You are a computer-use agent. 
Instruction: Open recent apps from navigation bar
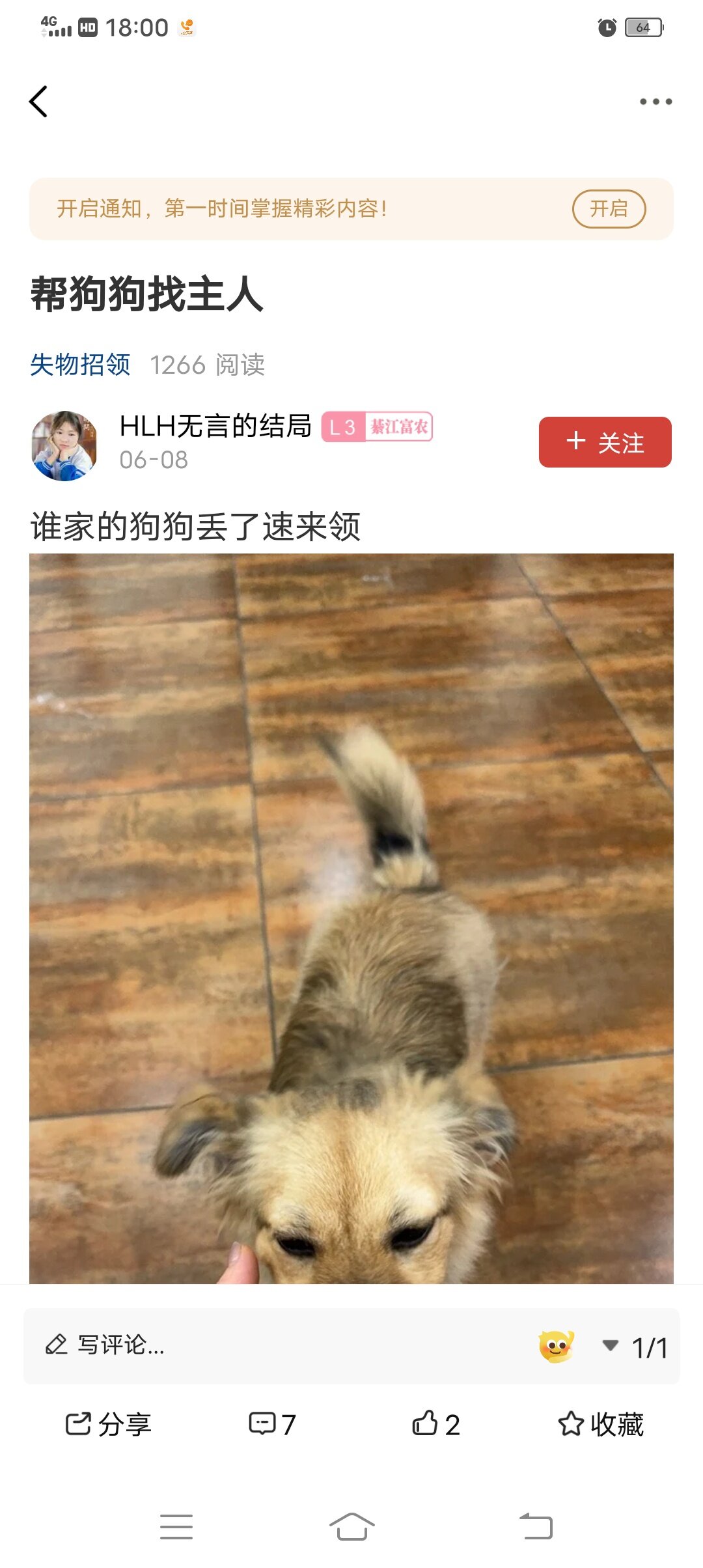176,1526
